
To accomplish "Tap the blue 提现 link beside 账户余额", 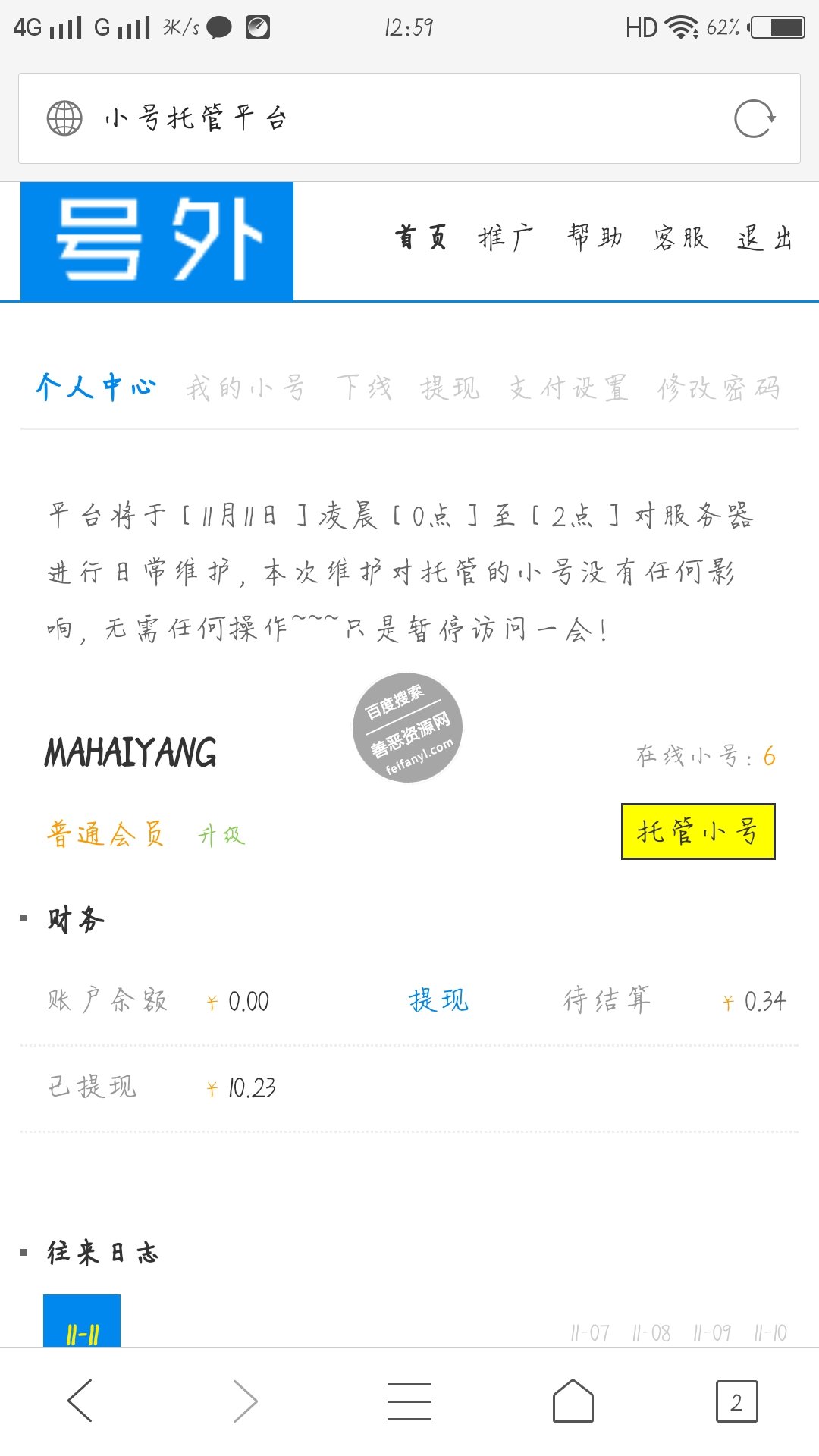I will point(438,1000).
